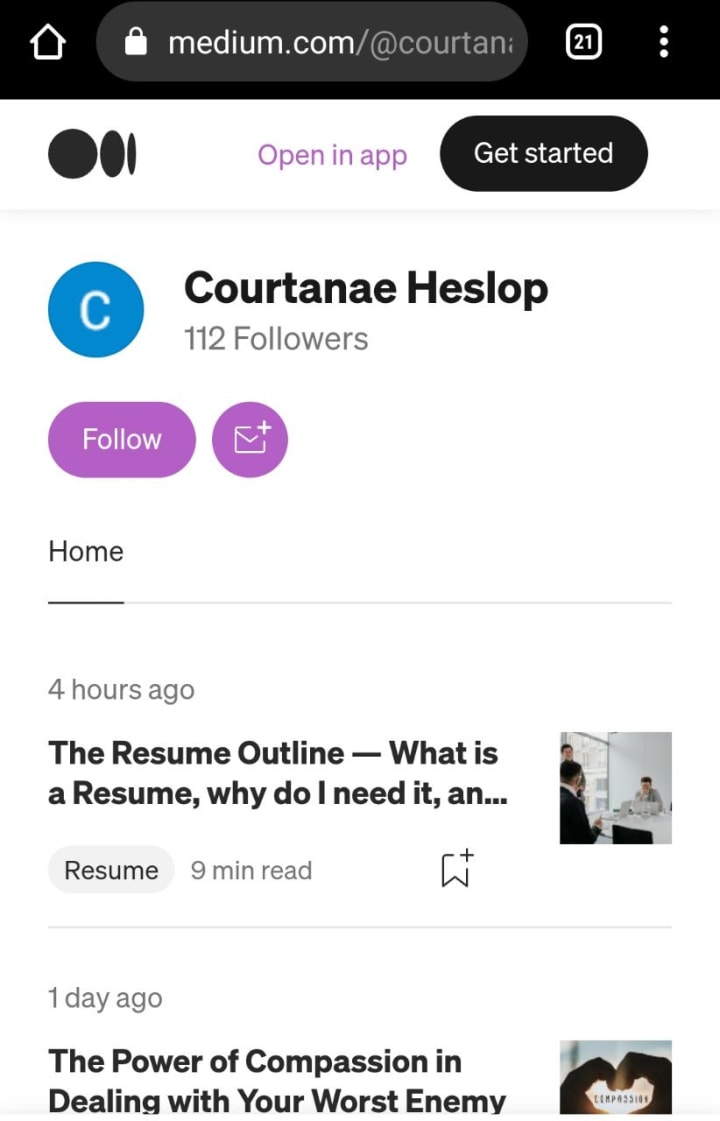
Task: Bookmark The Resume Outline article
Action: (x=457, y=869)
